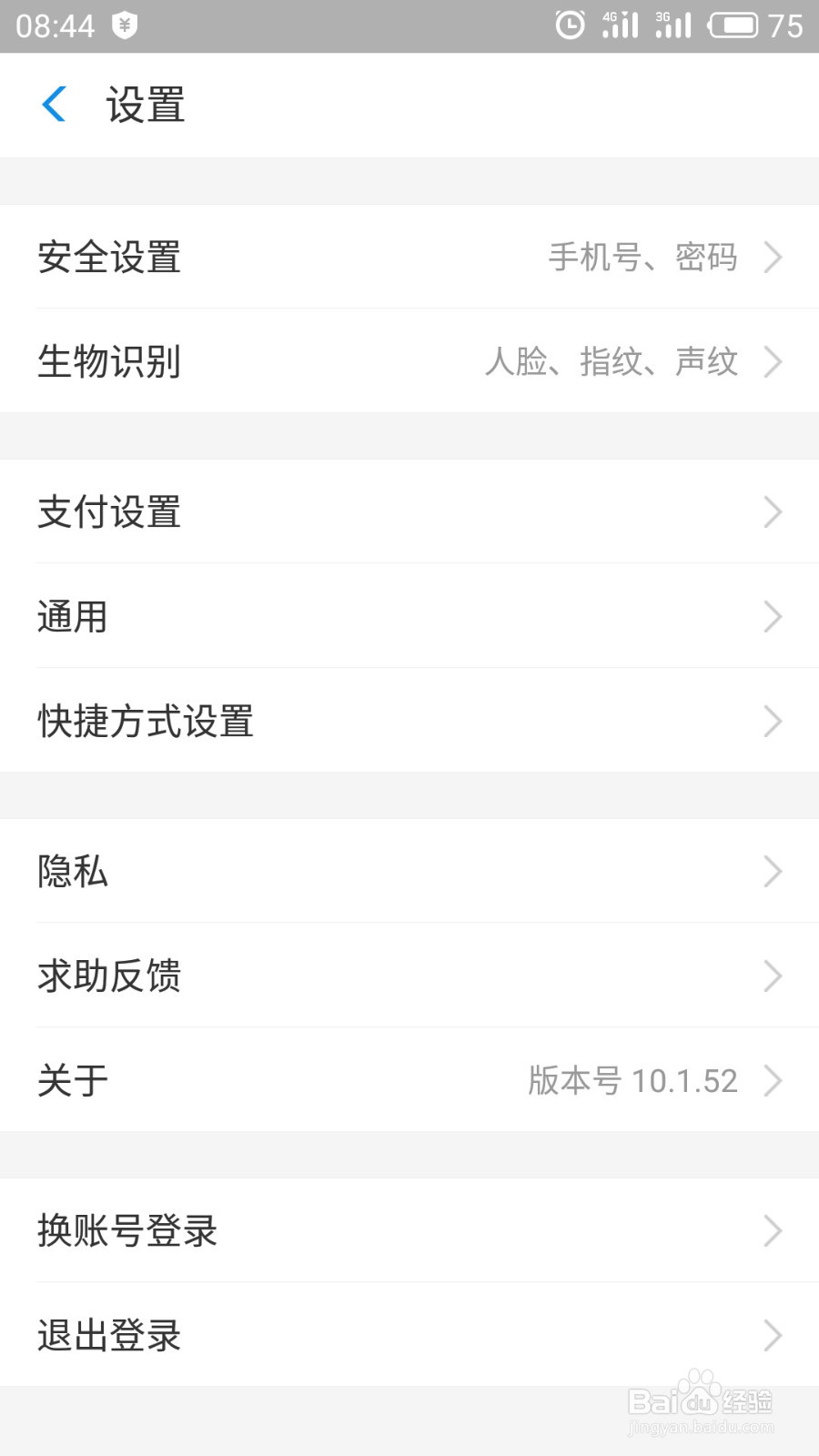Tap 退出登录 to log out

click(409, 1336)
